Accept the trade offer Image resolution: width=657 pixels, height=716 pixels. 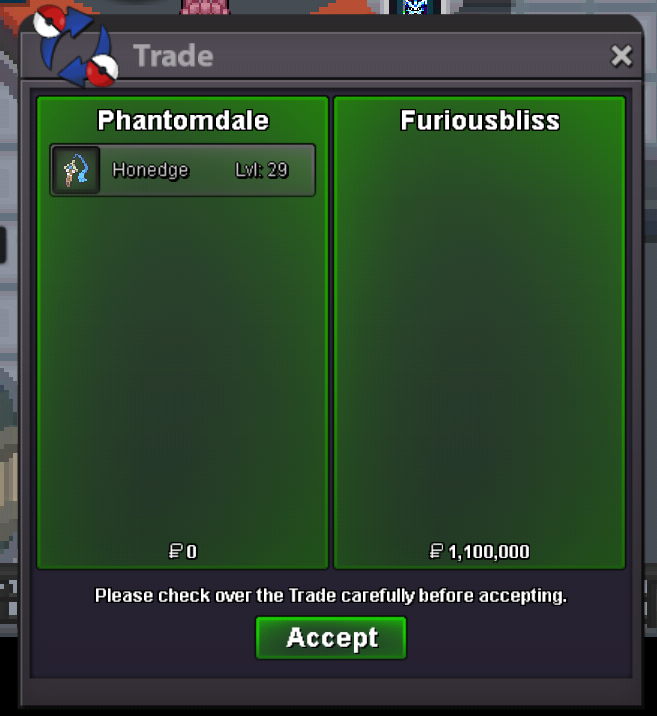point(331,638)
